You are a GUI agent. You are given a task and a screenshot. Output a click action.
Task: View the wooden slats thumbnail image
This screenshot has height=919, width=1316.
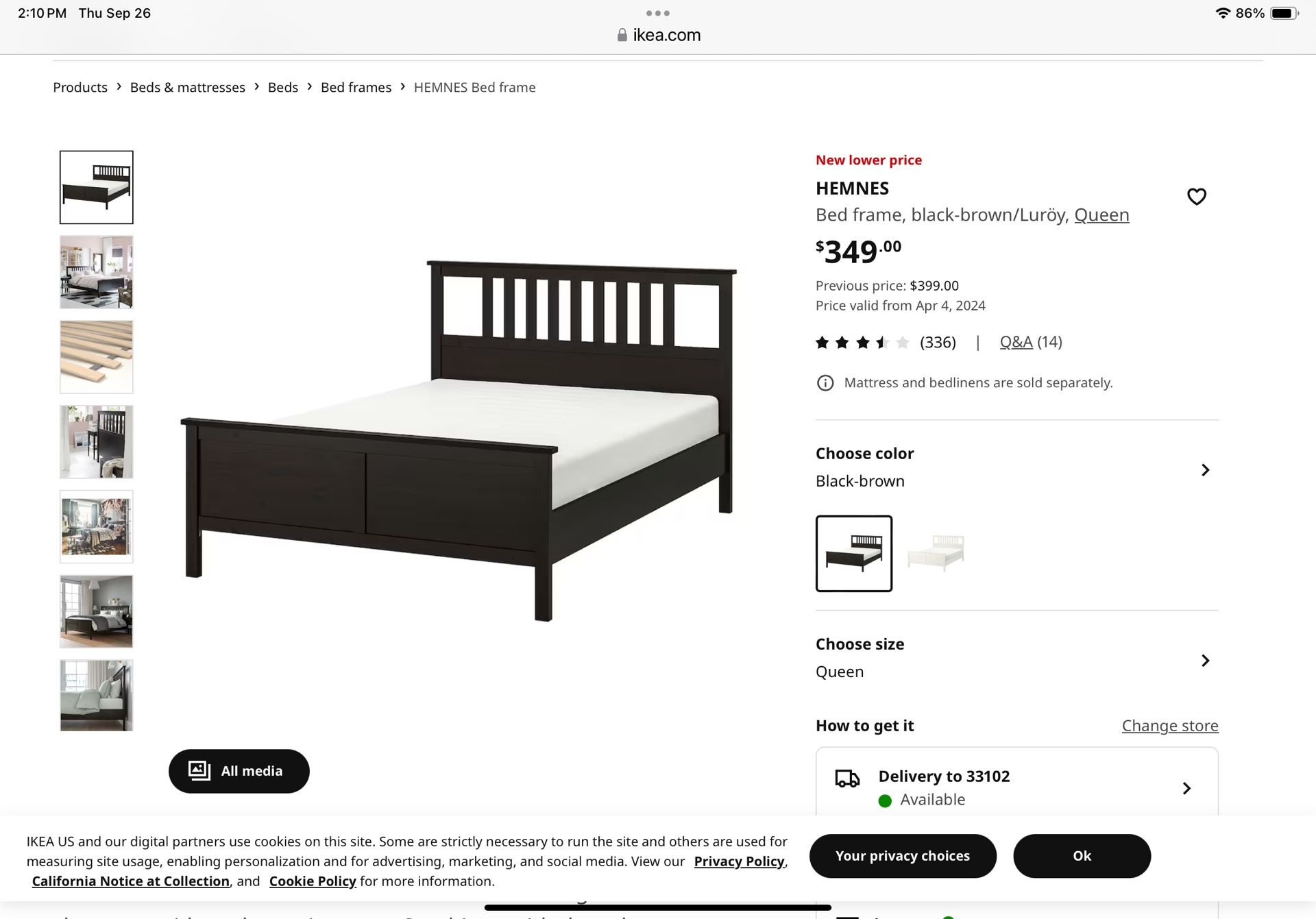coord(97,357)
